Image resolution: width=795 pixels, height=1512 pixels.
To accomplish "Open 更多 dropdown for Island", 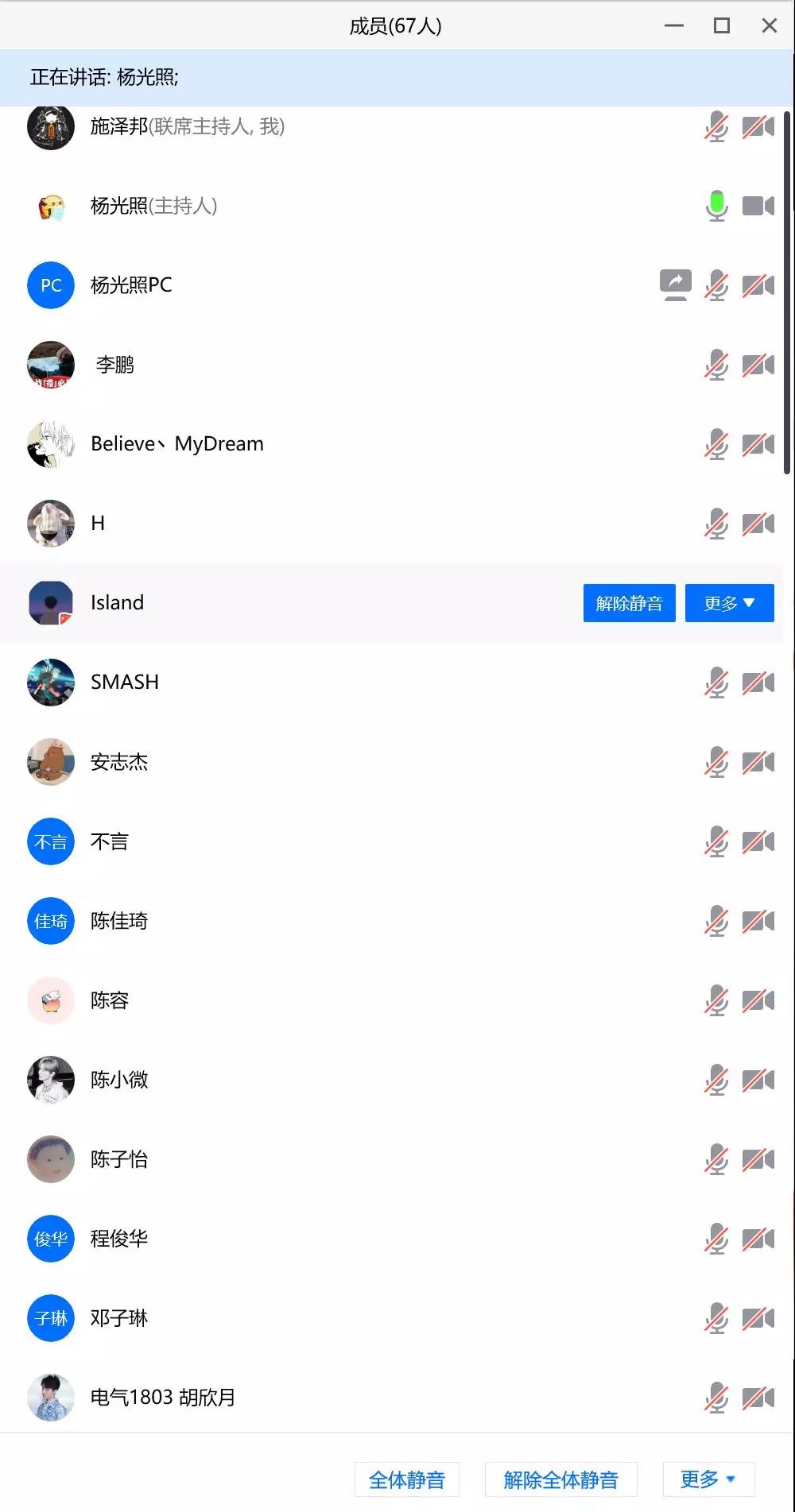I will pyautogui.click(x=729, y=603).
